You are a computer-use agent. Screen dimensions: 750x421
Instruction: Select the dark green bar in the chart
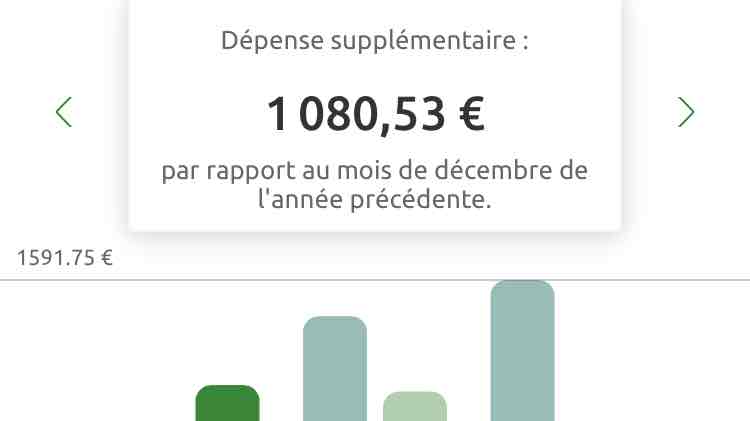pyautogui.click(x=227, y=403)
